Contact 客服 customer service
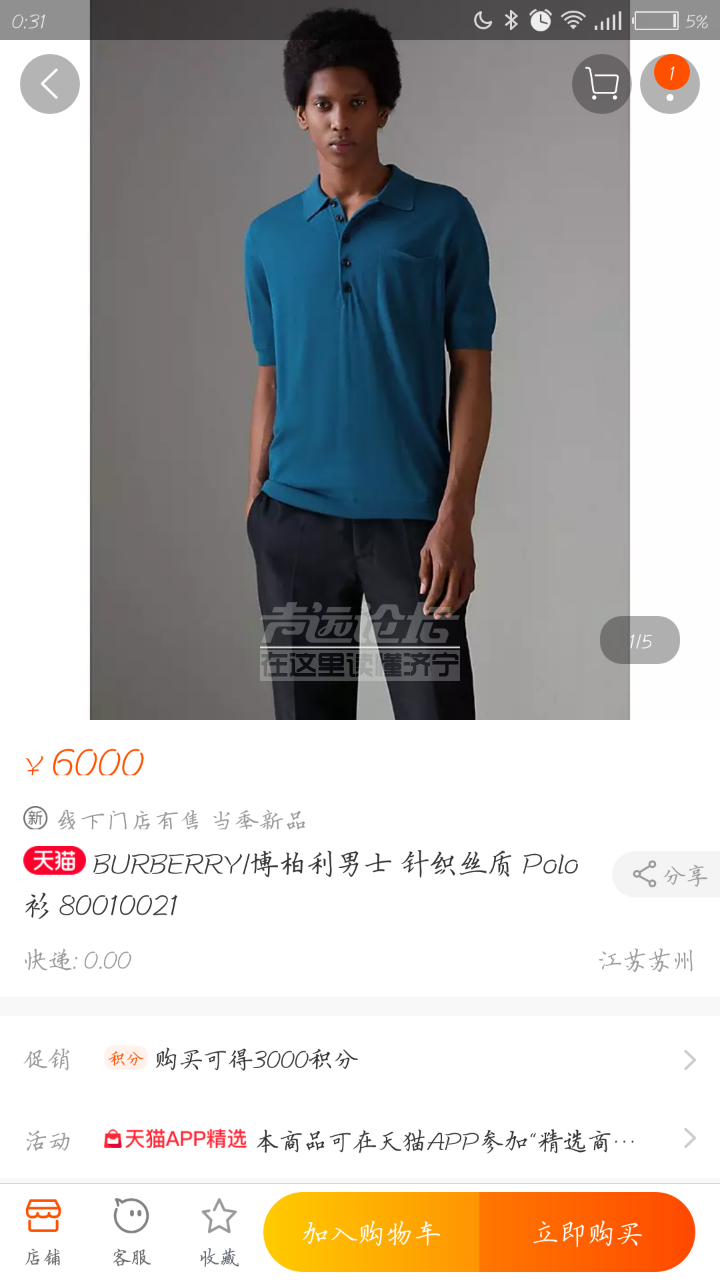The width and height of the screenshot is (720, 1280). point(131,1231)
